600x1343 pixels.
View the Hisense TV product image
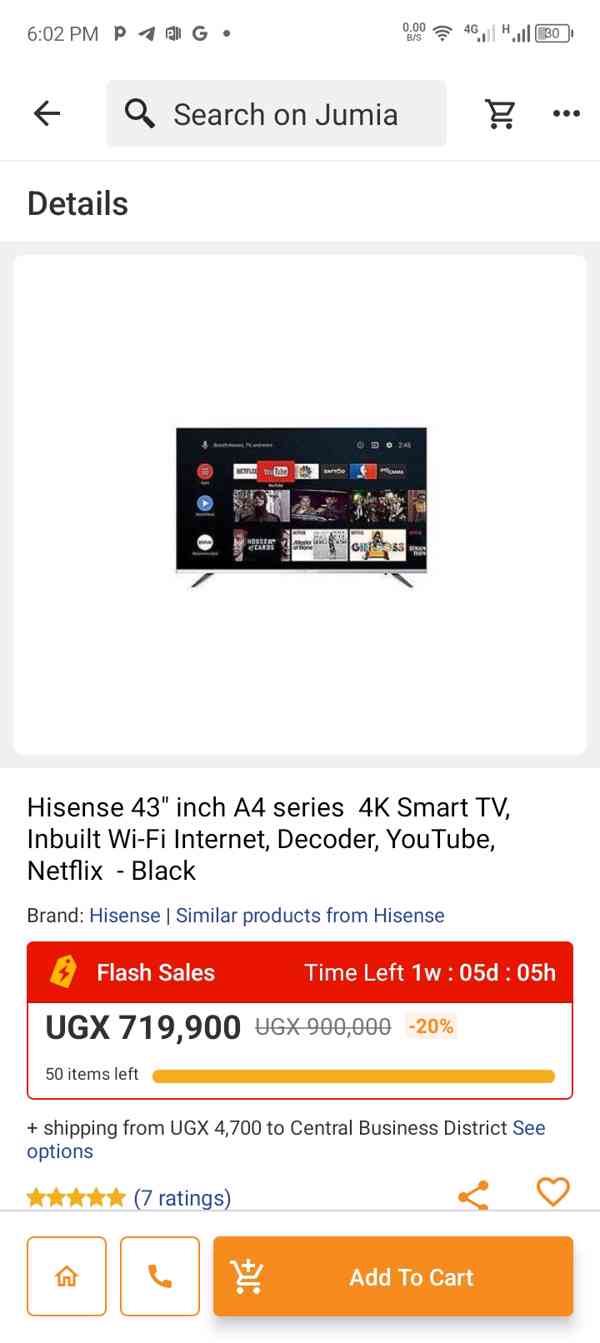tap(301, 506)
